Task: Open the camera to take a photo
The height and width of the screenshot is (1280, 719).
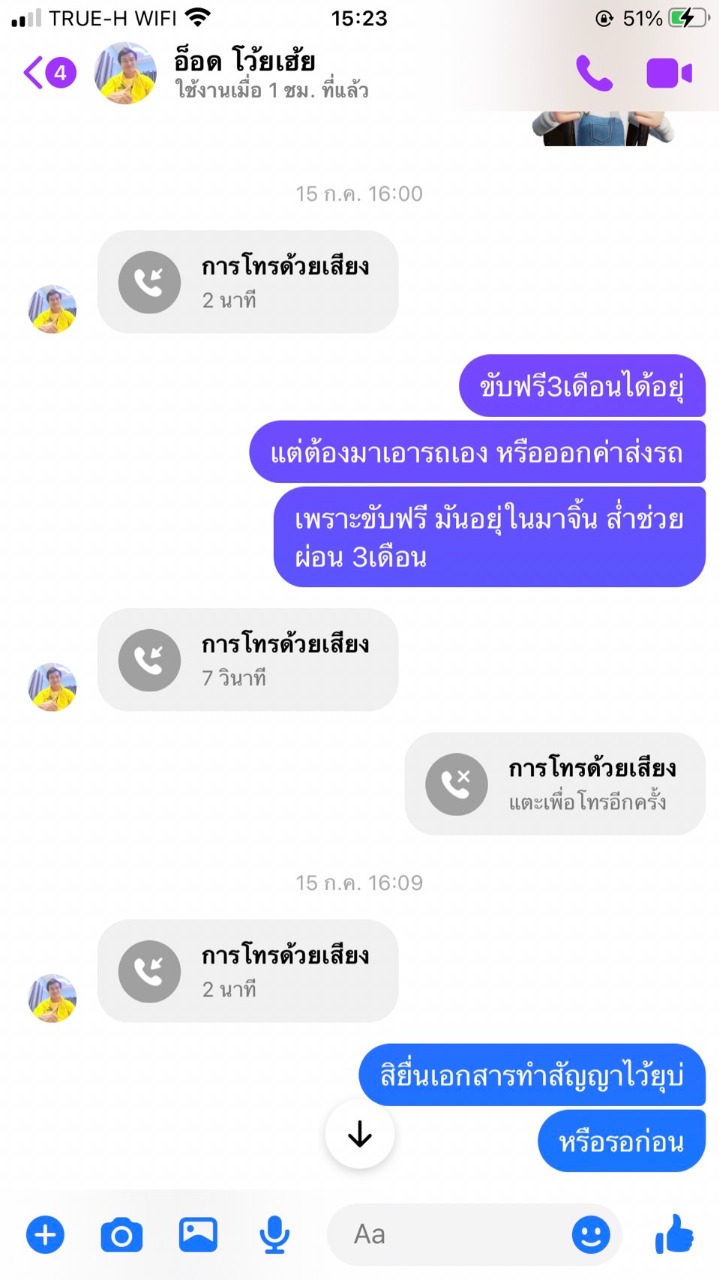Action: coord(122,1236)
